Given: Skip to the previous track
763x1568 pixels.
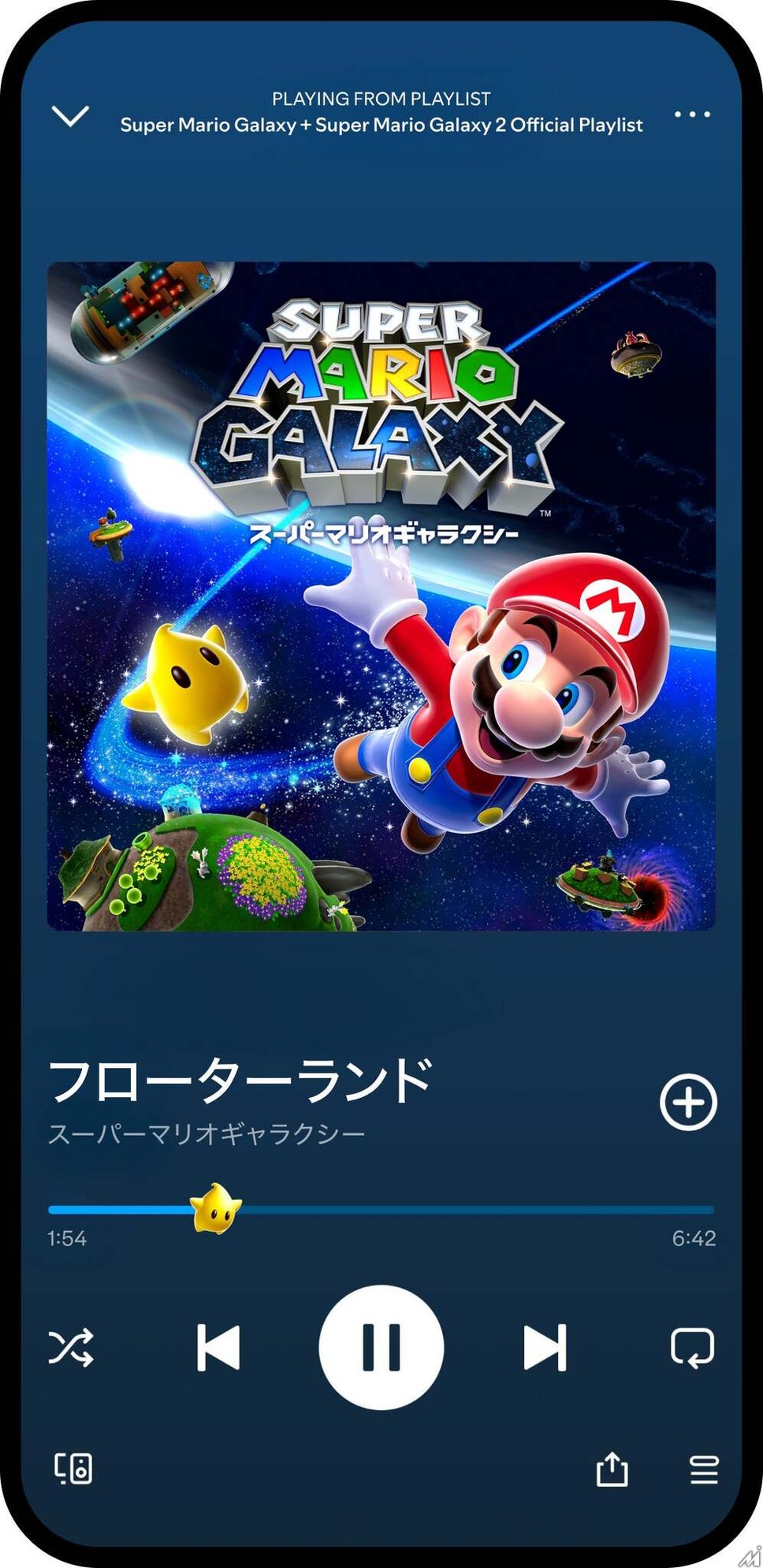Looking at the screenshot, I should (x=218, y=1347).
